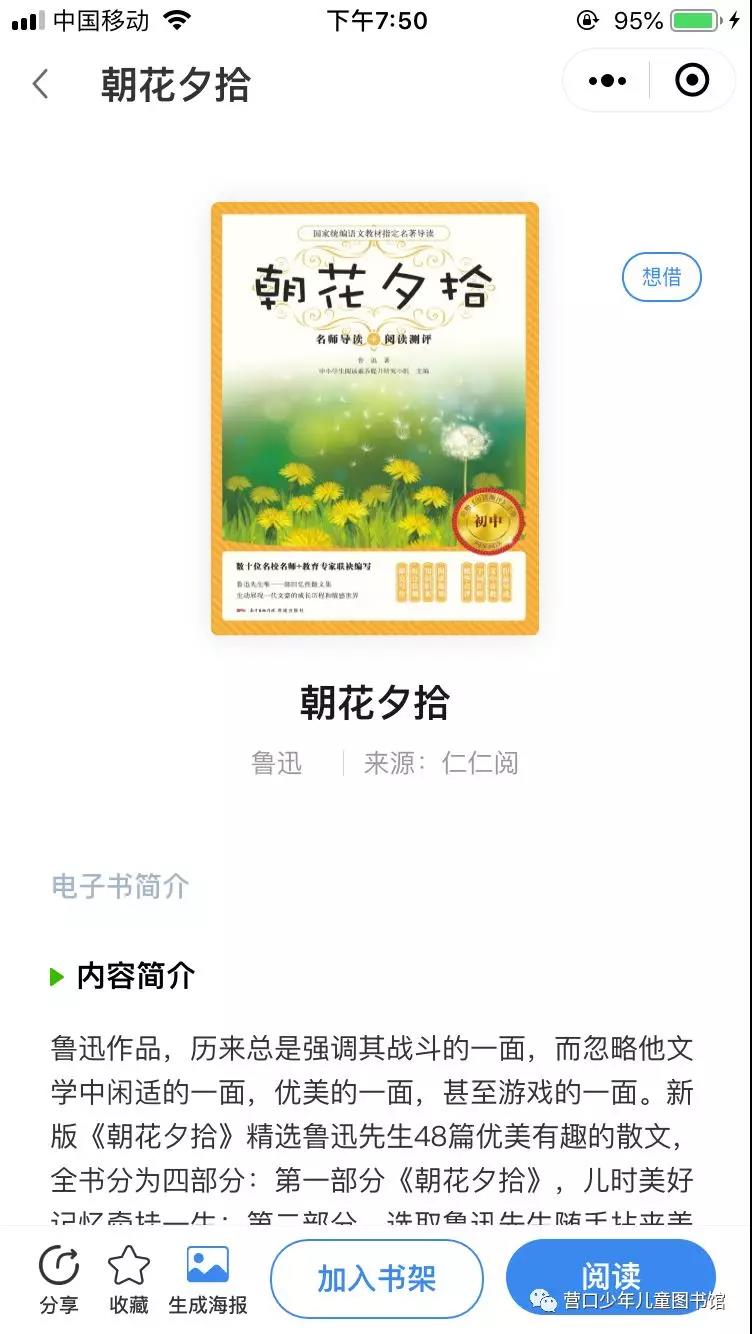Open the mini program's three-dot menu
The width and height of the screenshot is (752, 1334).
pyautogui.click(x=608, y=81)
